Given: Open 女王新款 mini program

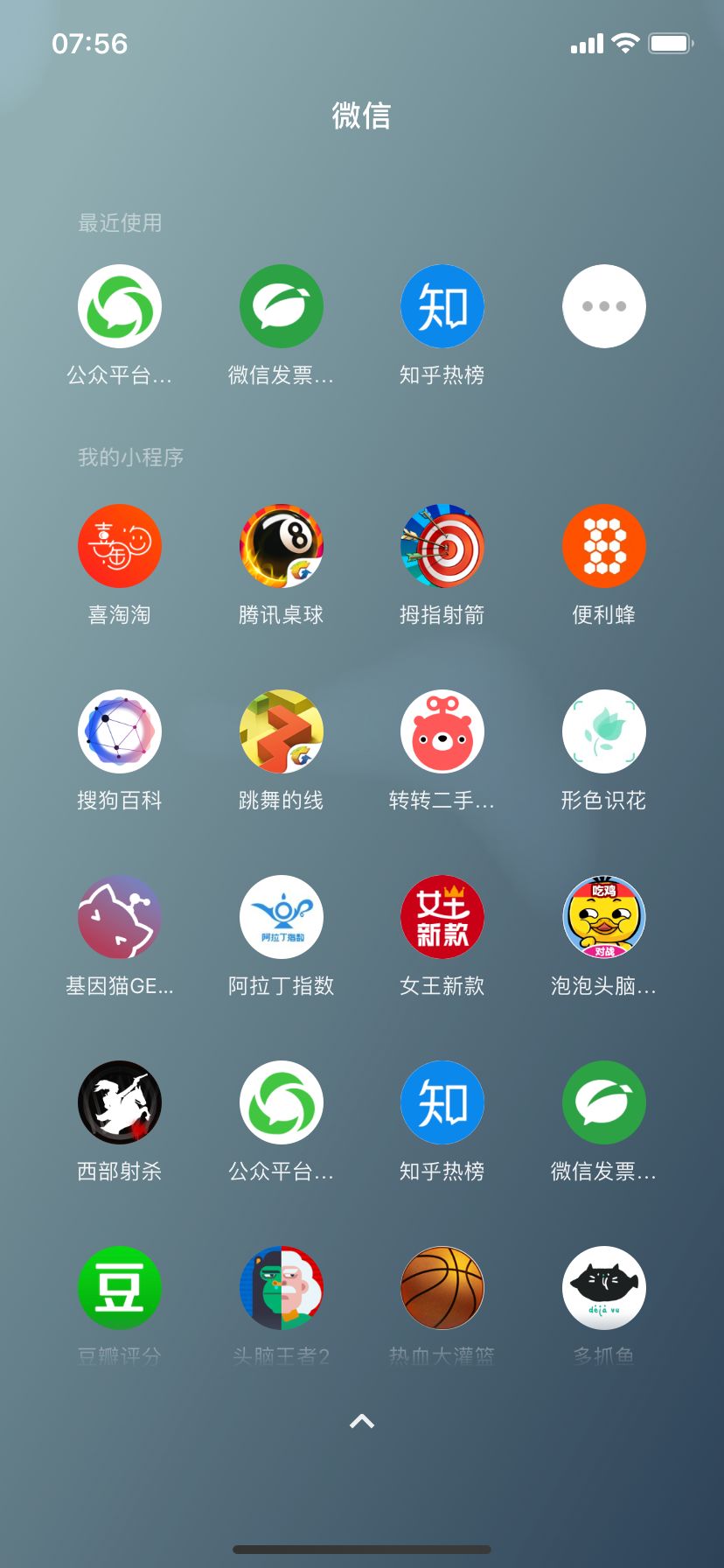Looking at the screenshot, I should tap(442, 917).
